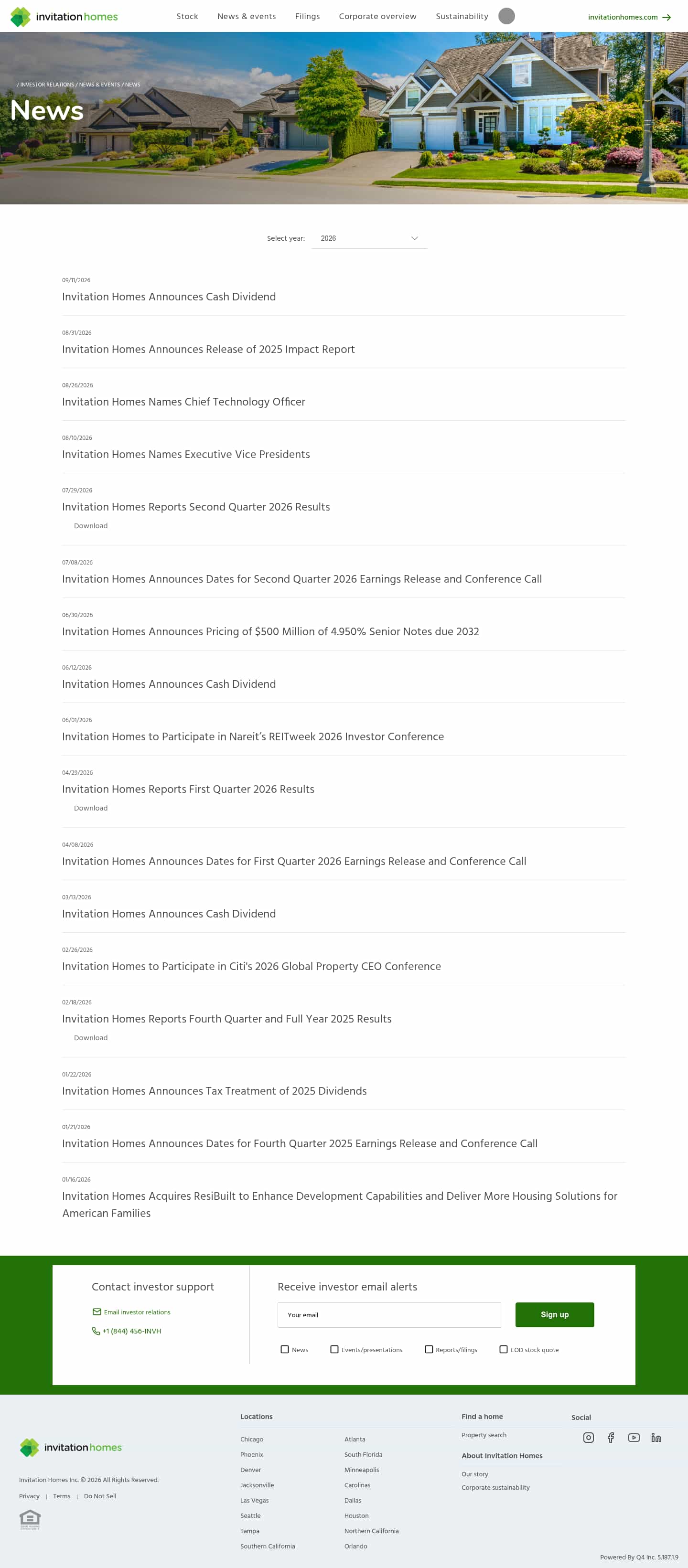Open the Second Quarter 2026 Results article

196,506
